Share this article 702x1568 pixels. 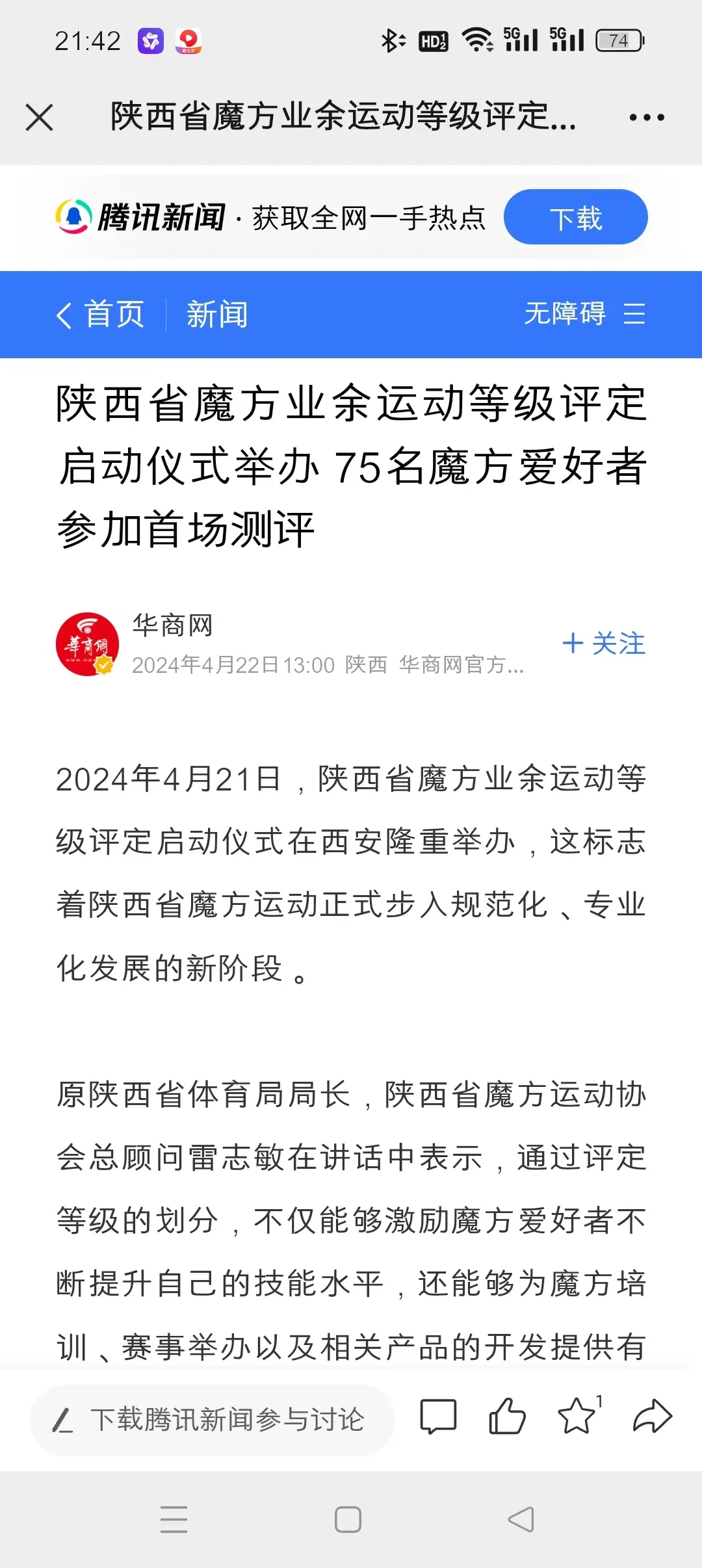pyautogui.click(x=652, y=1417)
